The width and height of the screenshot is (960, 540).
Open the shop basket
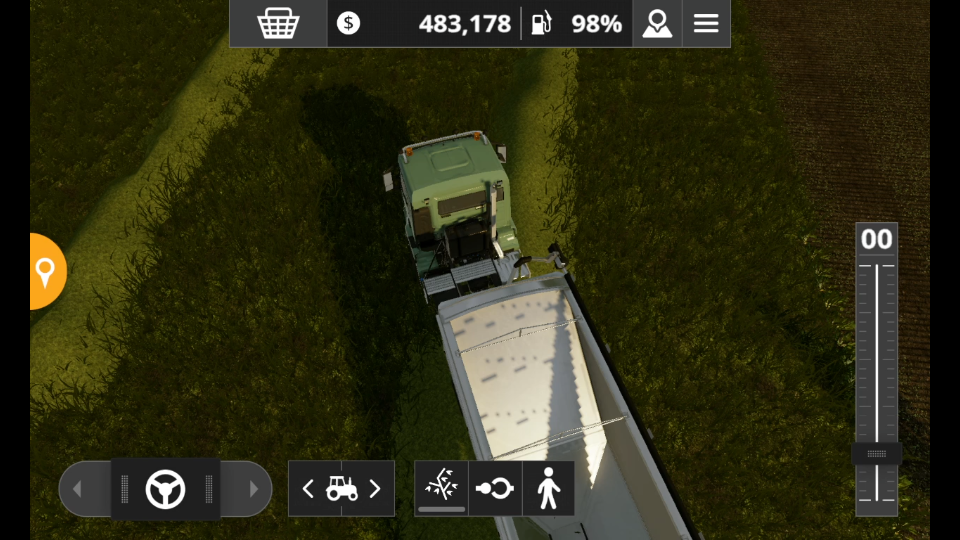(x=278, y=23)
